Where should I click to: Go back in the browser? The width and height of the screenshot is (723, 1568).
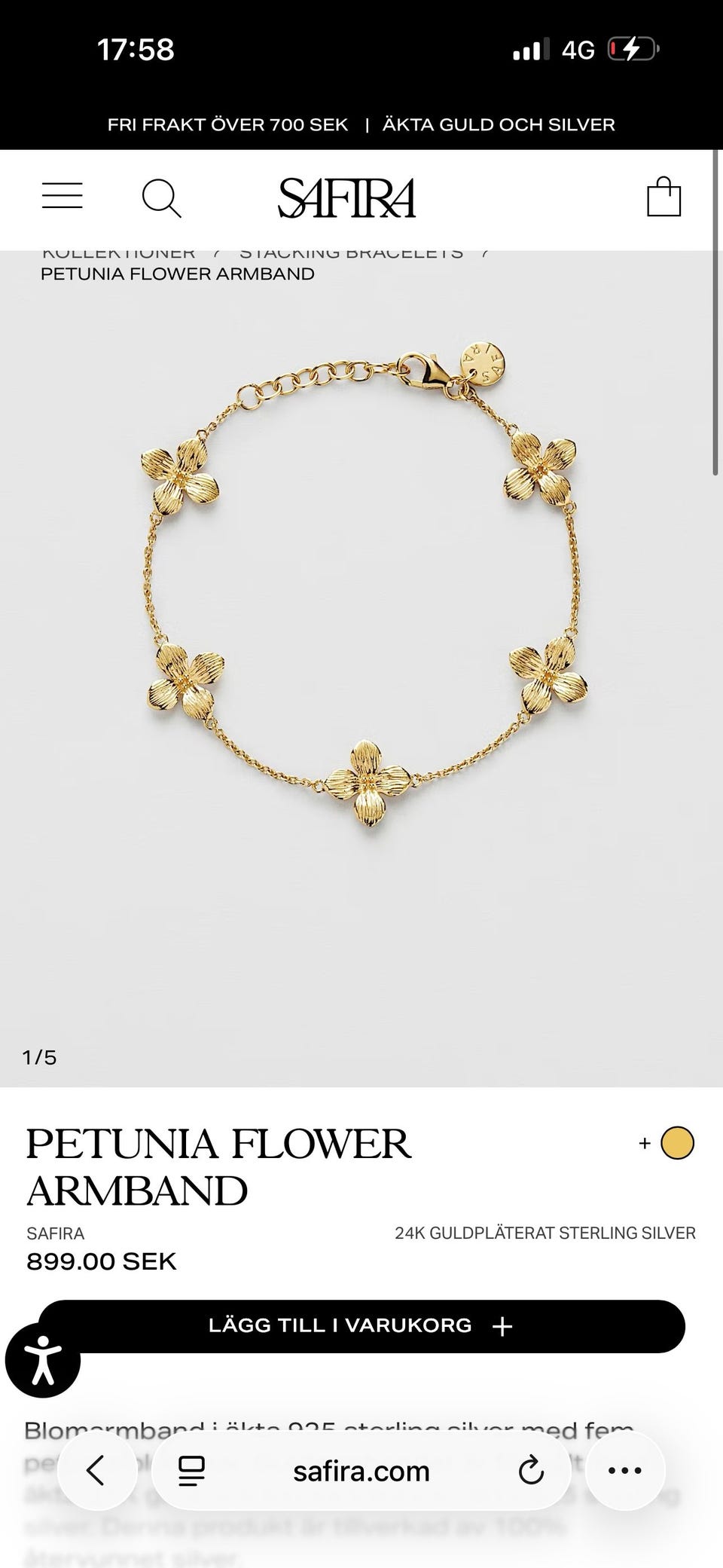coord(96,1470)
